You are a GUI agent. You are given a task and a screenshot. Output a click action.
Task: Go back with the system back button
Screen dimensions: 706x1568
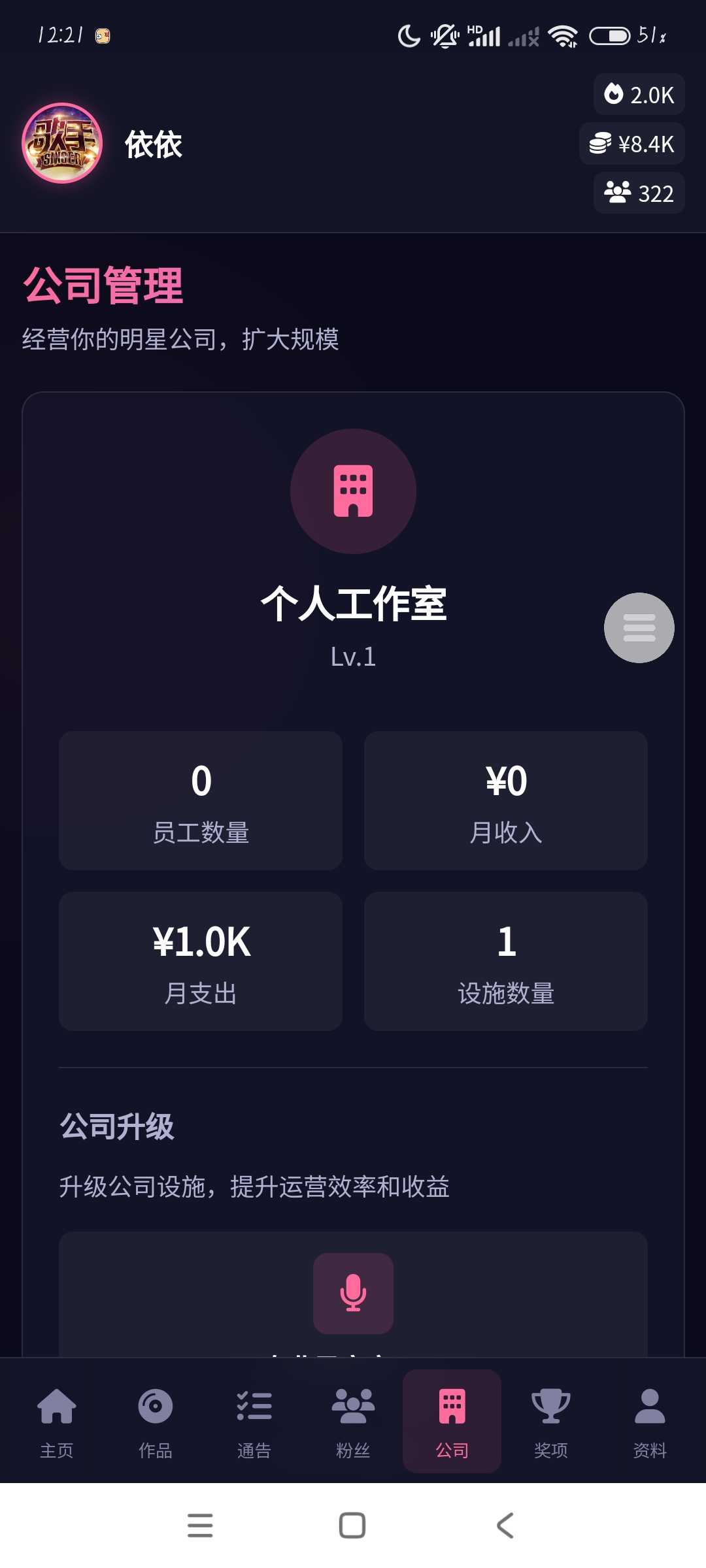(505, 1526)
